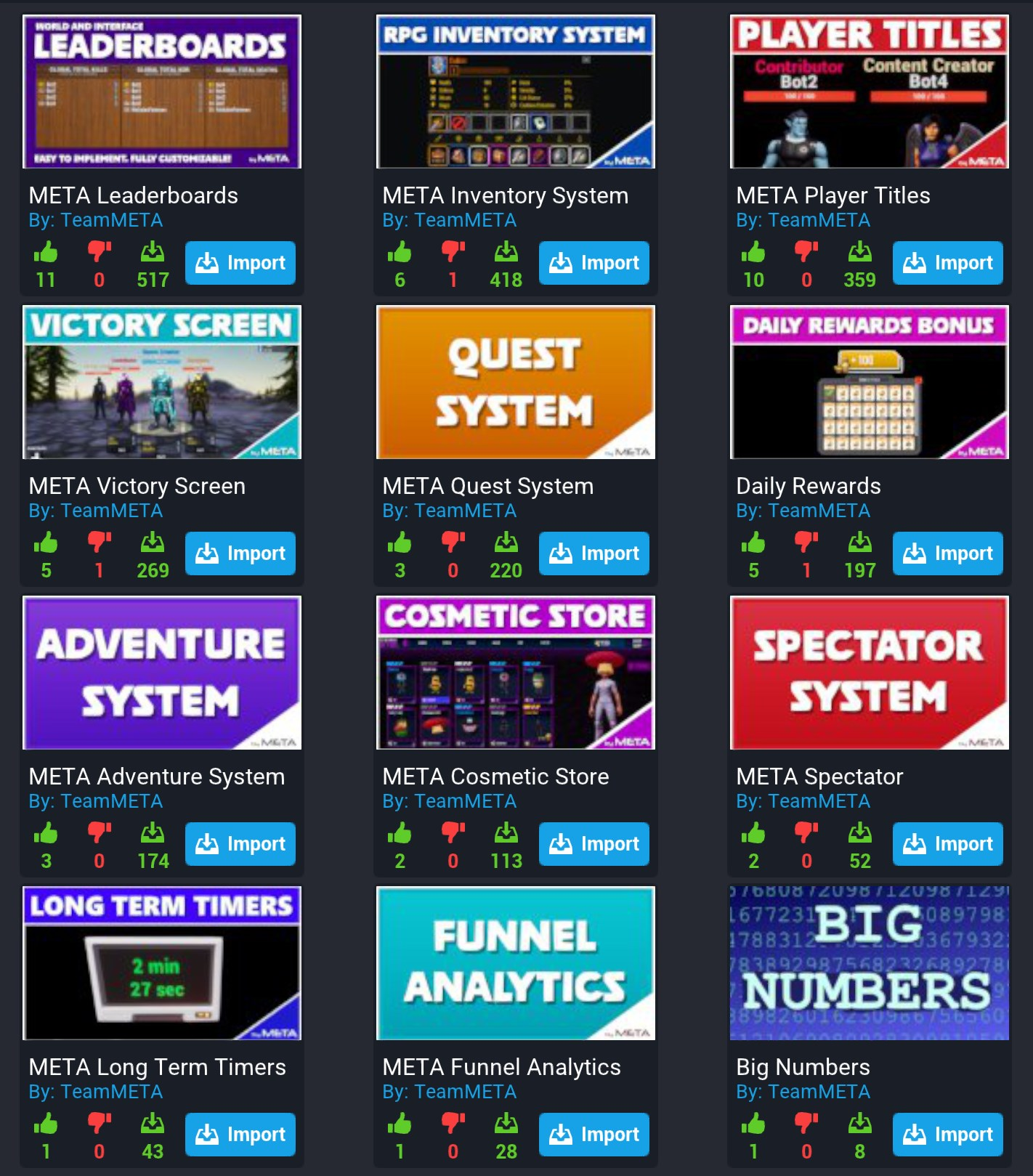Import META Quest System
1033x1176 pixels.
[594, 553]
